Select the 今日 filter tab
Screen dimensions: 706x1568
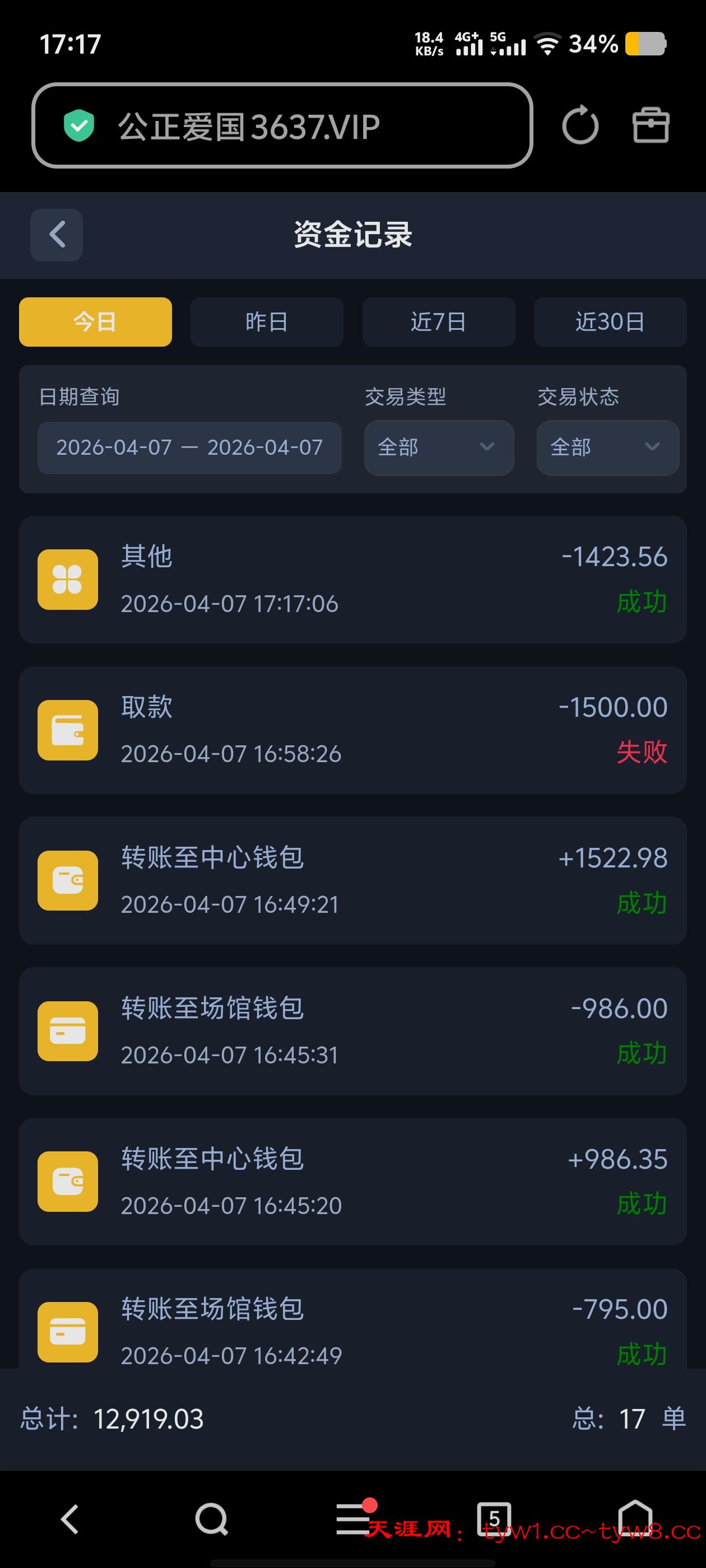(x=95, y=322)
